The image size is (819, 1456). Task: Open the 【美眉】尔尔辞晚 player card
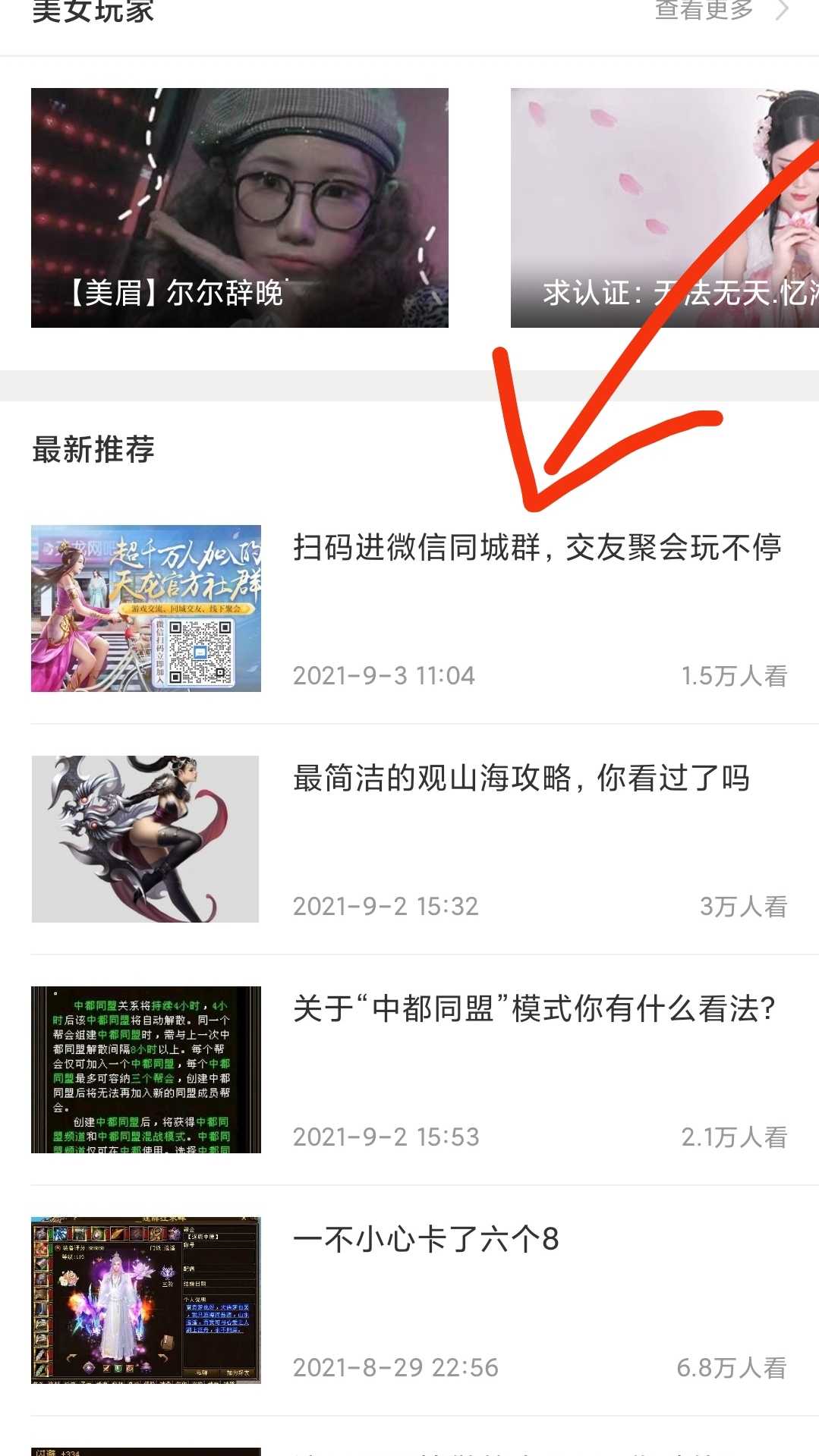(x=239, y=207)
